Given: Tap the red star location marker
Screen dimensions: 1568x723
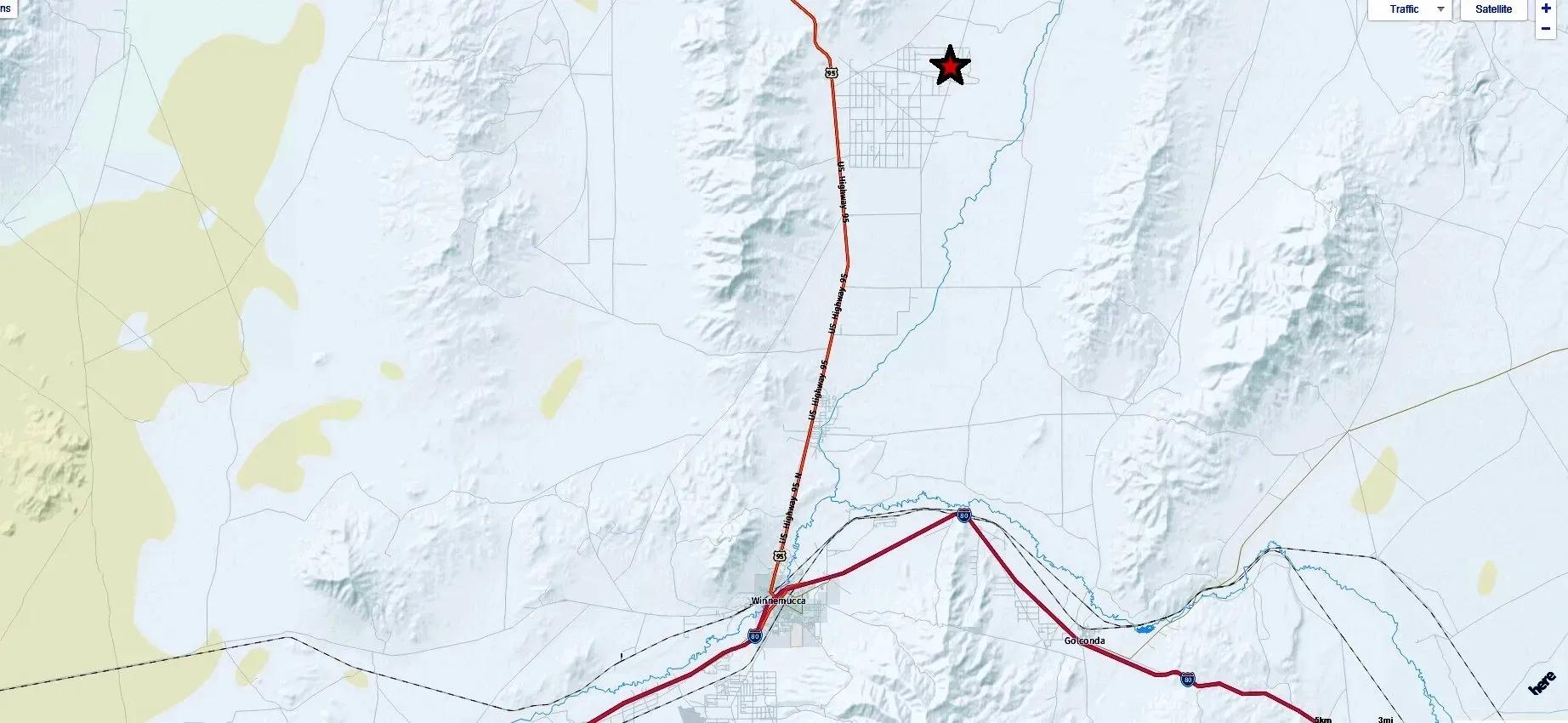Looking at the screenshot, I should pyautogui.click(x=950, y=66).
